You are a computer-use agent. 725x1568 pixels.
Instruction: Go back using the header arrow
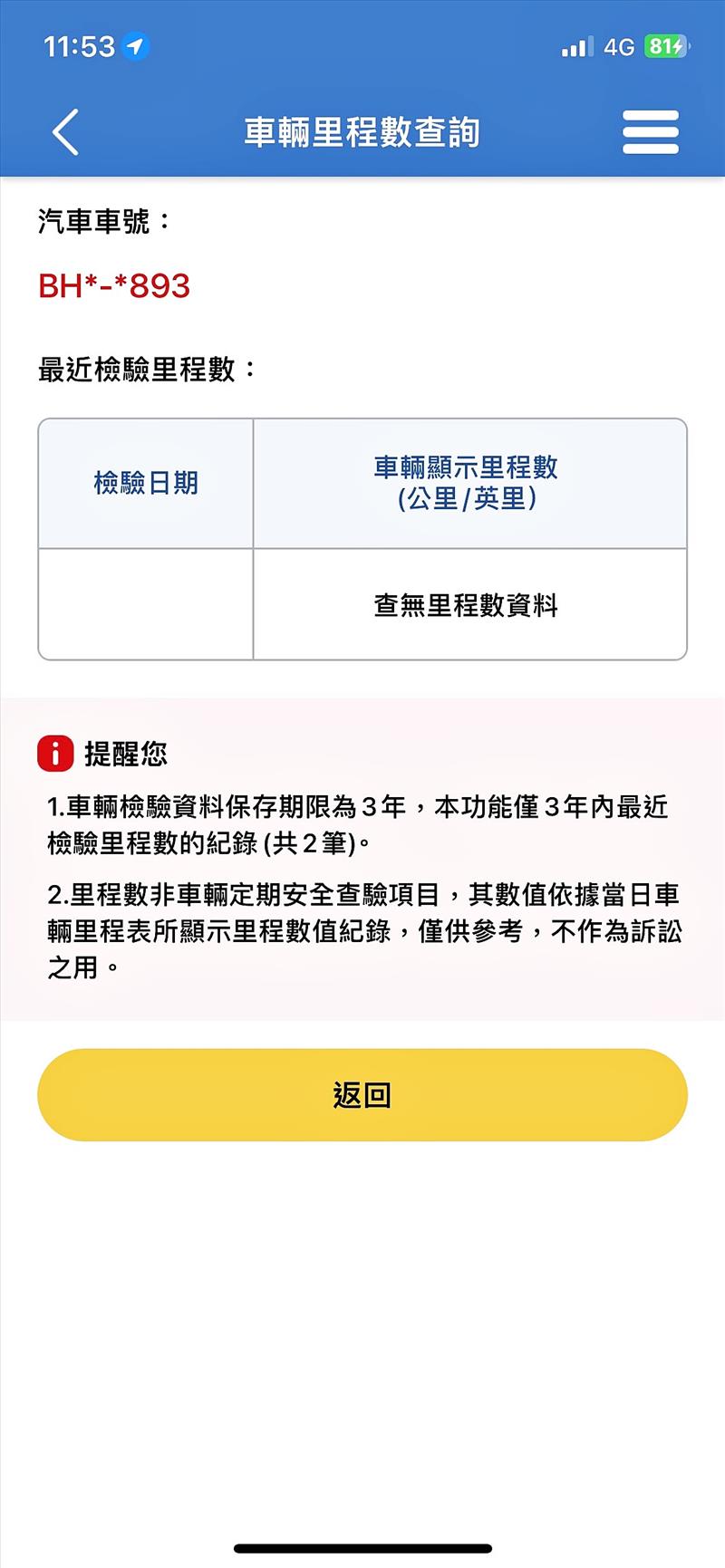point(65,132)
